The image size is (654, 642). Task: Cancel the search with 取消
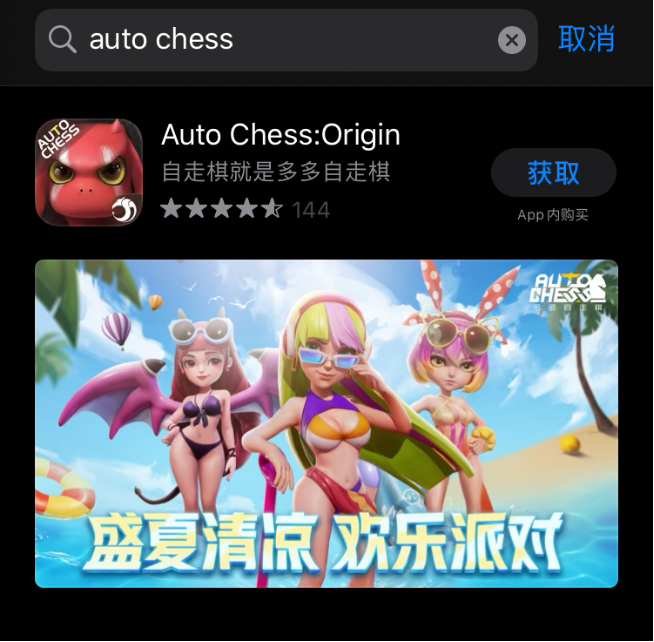586,39
